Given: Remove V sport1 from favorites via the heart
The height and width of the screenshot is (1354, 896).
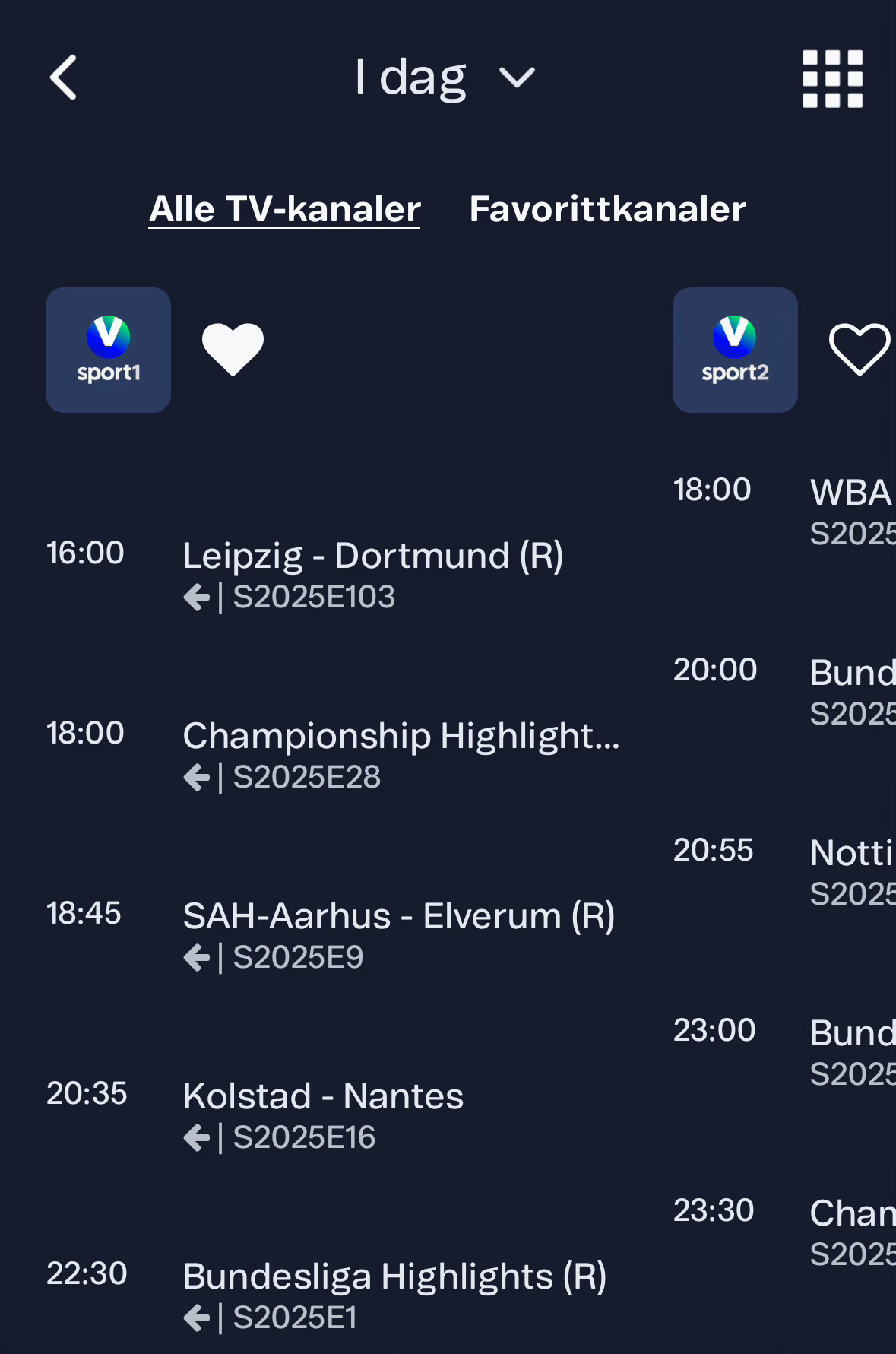Looking at the screenshot, I should click(233, 350).
